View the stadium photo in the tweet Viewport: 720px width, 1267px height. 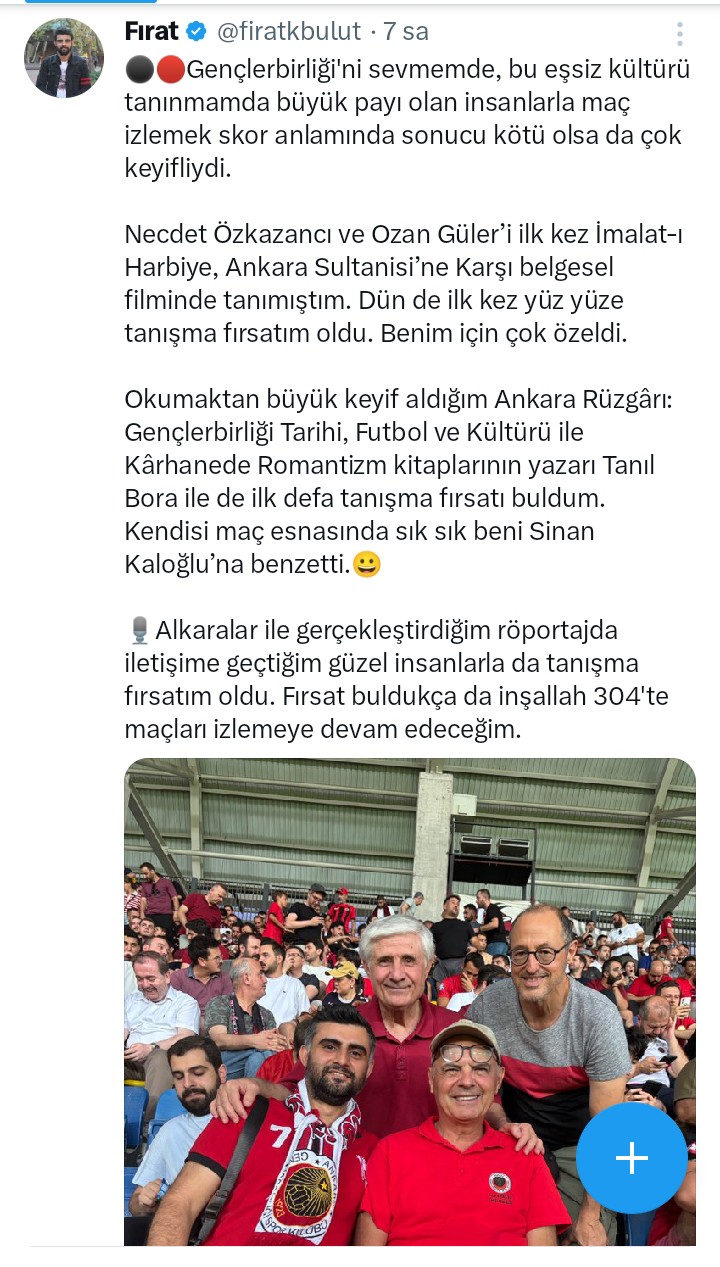410,1001
